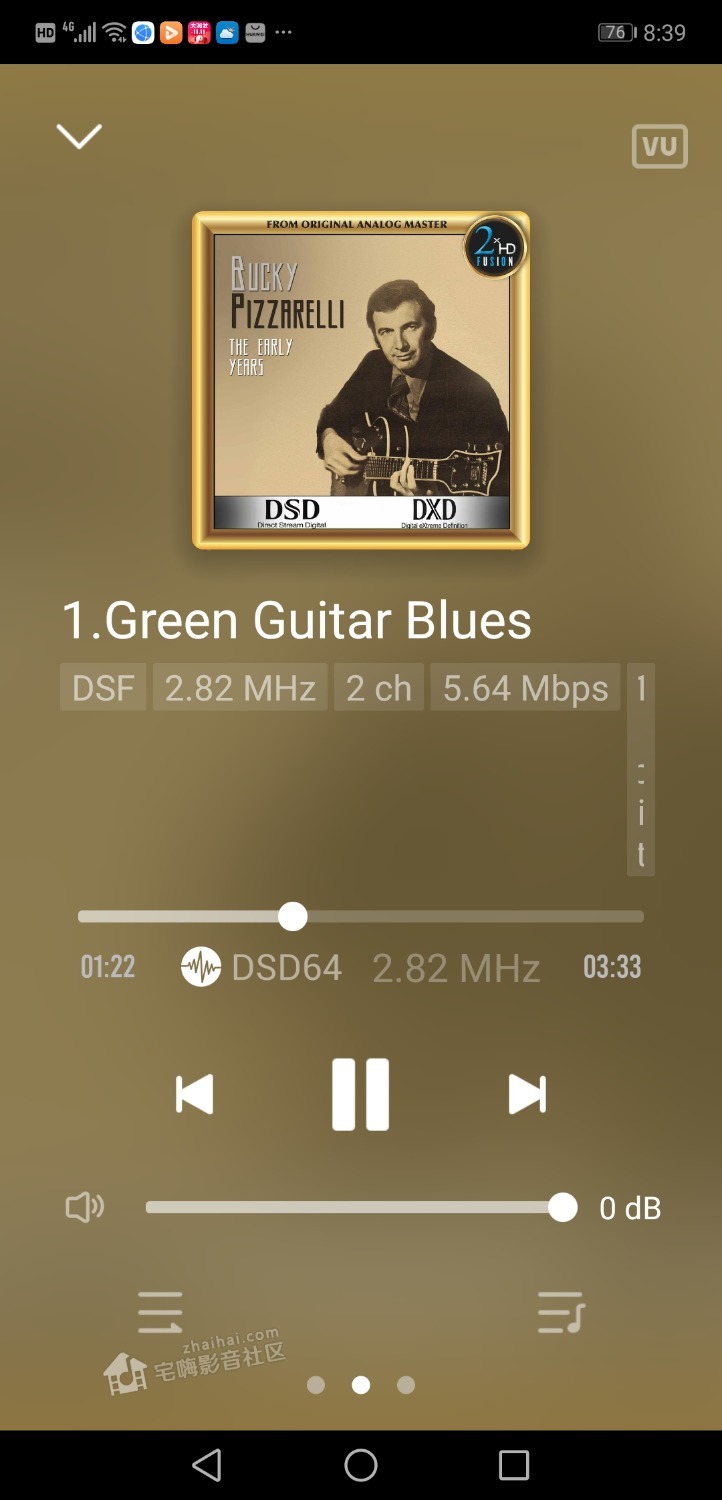Image resolution: width=722 pixels, height=1500 pixels.
Task: Skip to the next track
Action: (x=527, y=1094)
